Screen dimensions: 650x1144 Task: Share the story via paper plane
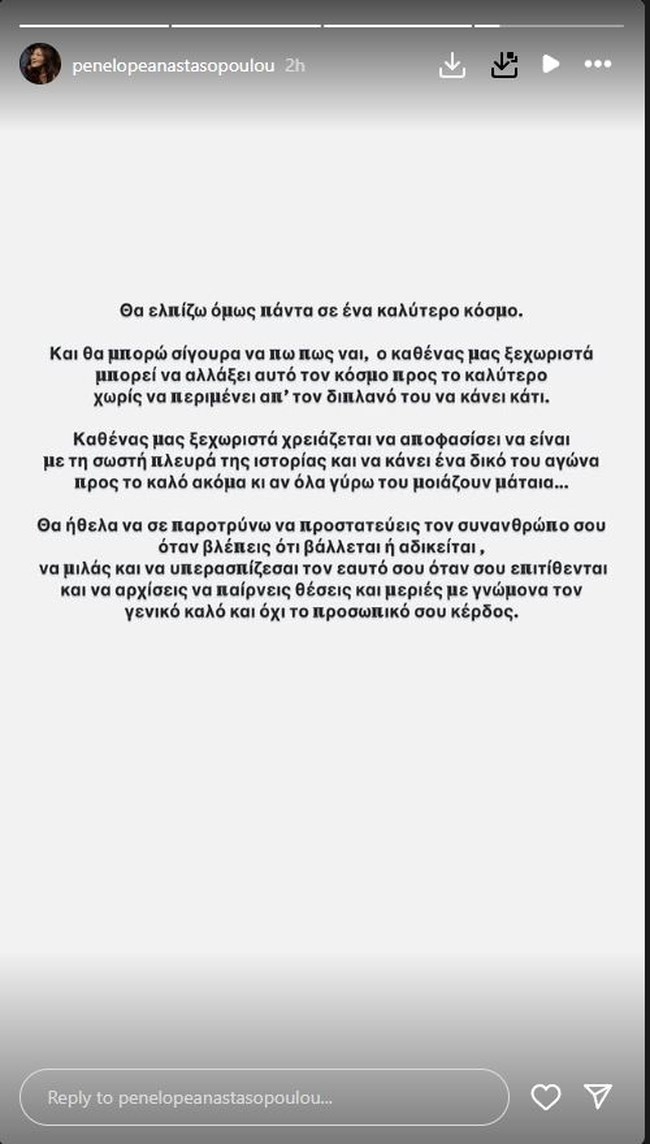tap(598, 1096)
